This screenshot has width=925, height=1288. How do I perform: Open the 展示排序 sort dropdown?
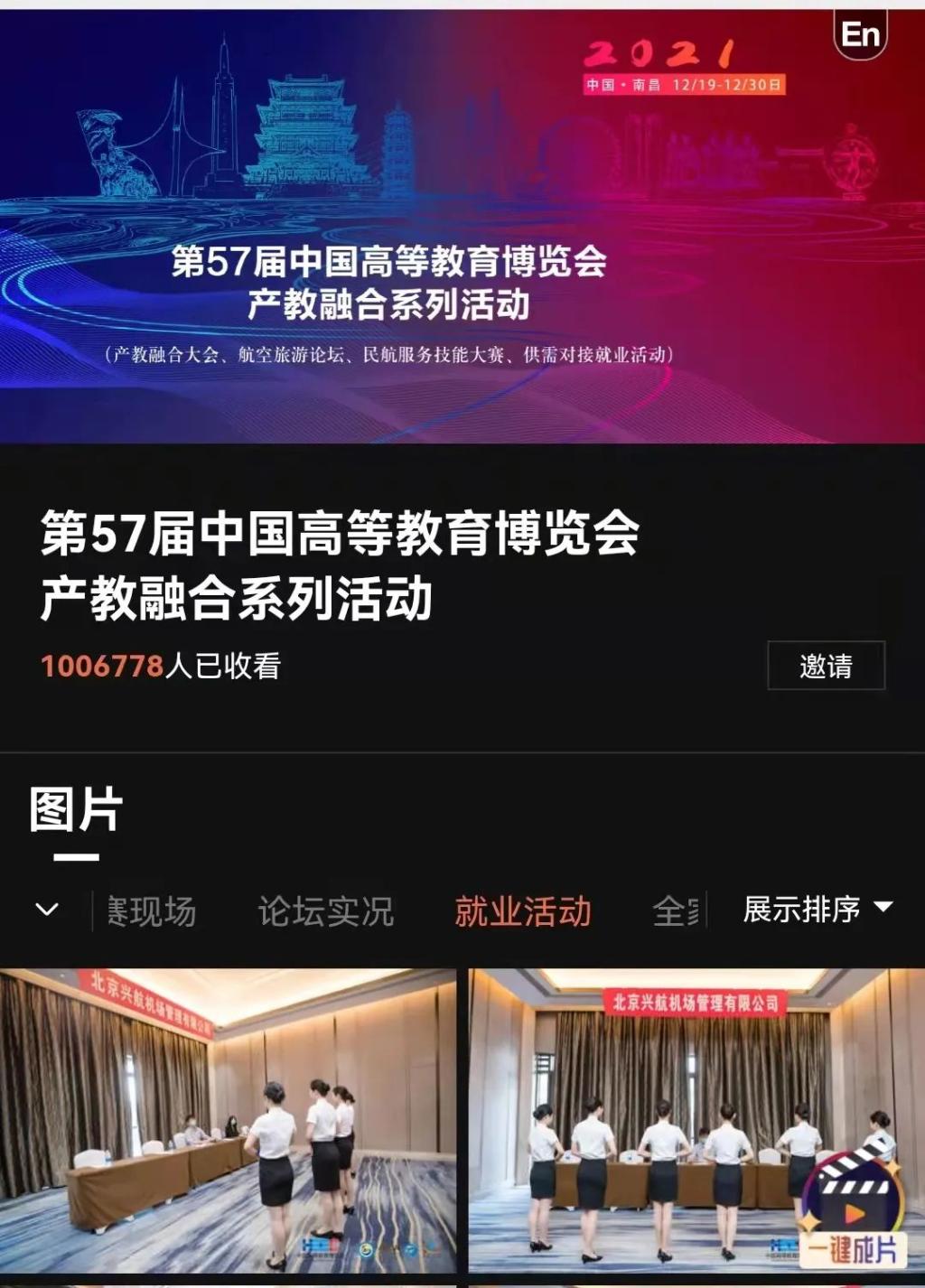(817, 909)
